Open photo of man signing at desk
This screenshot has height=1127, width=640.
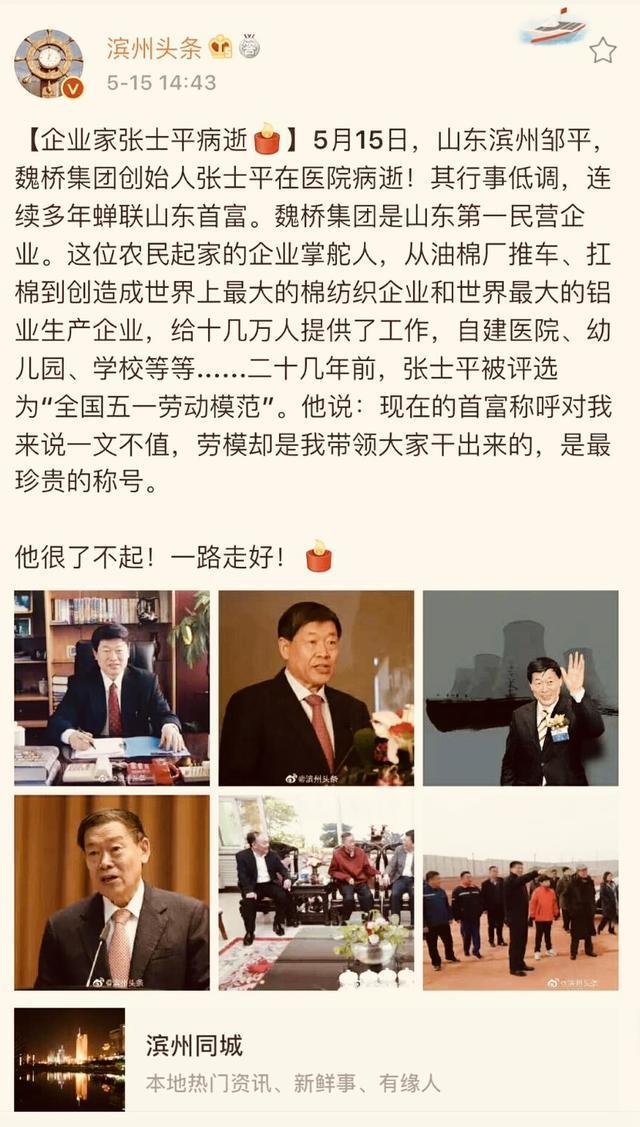pos(111,687)
